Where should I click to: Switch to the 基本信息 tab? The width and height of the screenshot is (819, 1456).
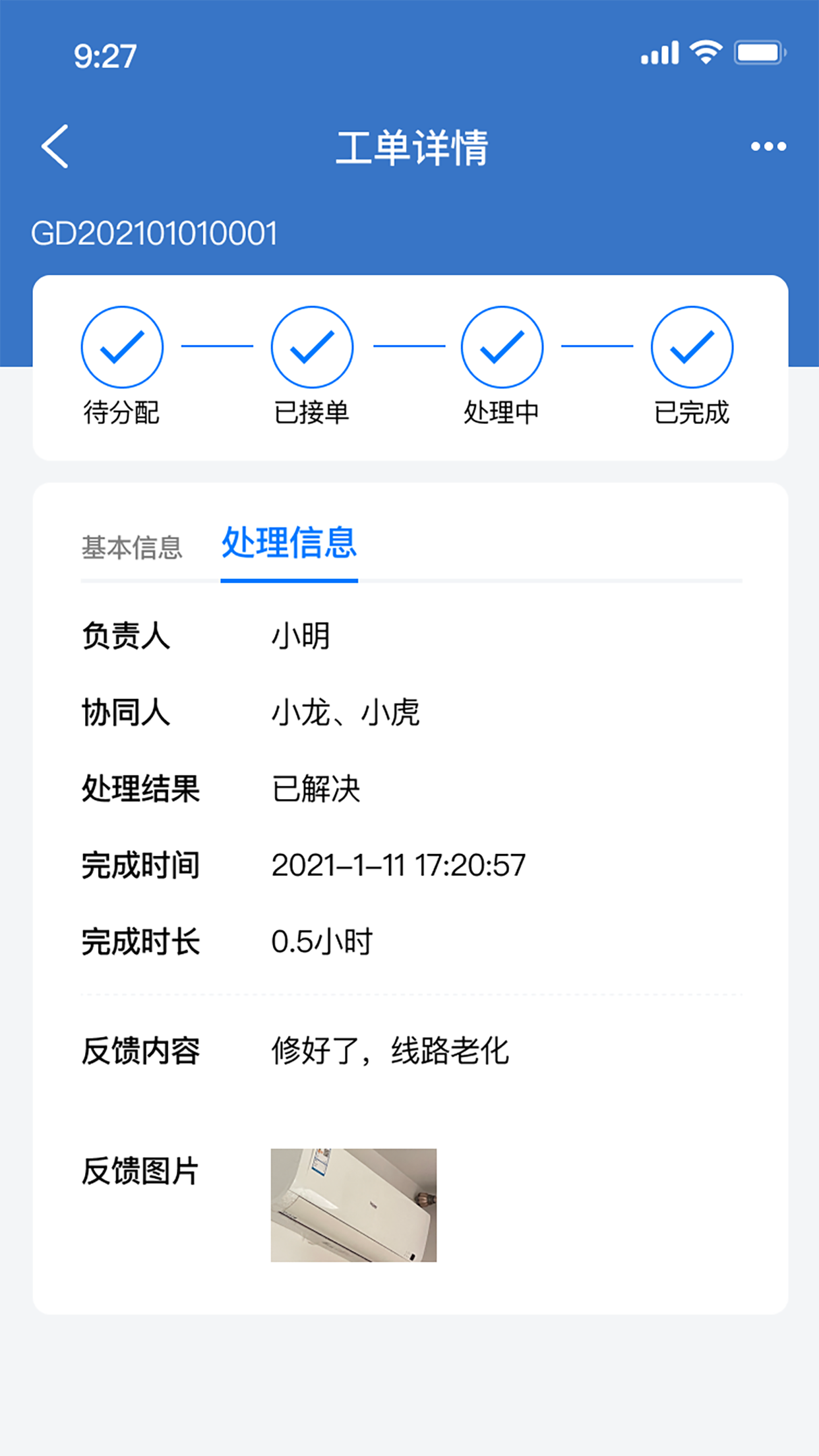pos(131,547)
